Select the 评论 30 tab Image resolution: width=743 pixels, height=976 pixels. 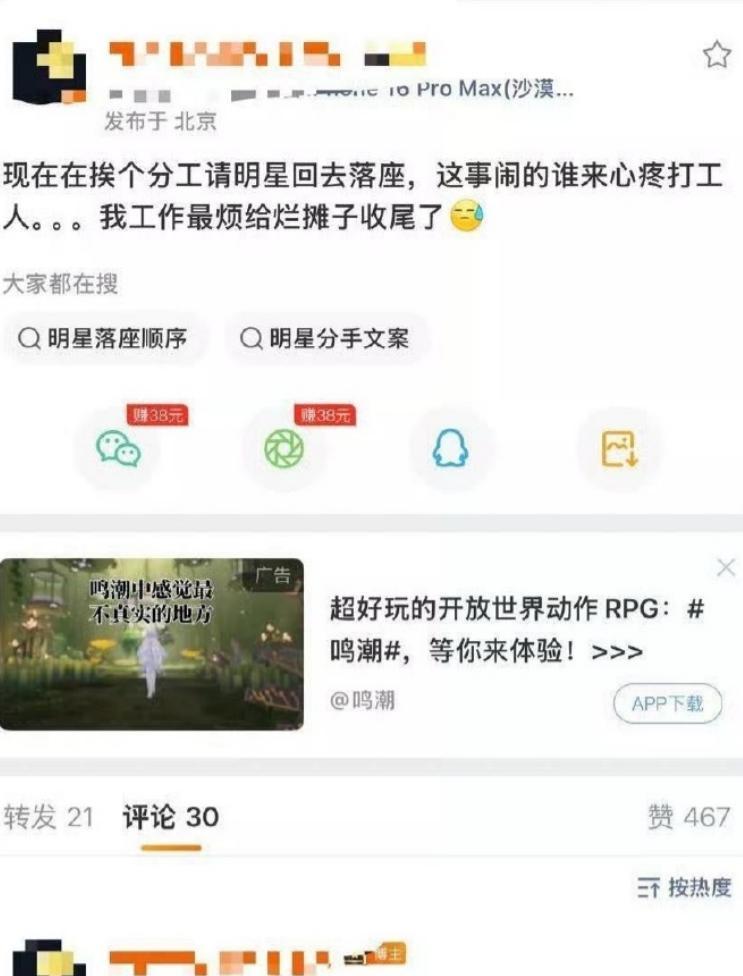click(170, 817)
